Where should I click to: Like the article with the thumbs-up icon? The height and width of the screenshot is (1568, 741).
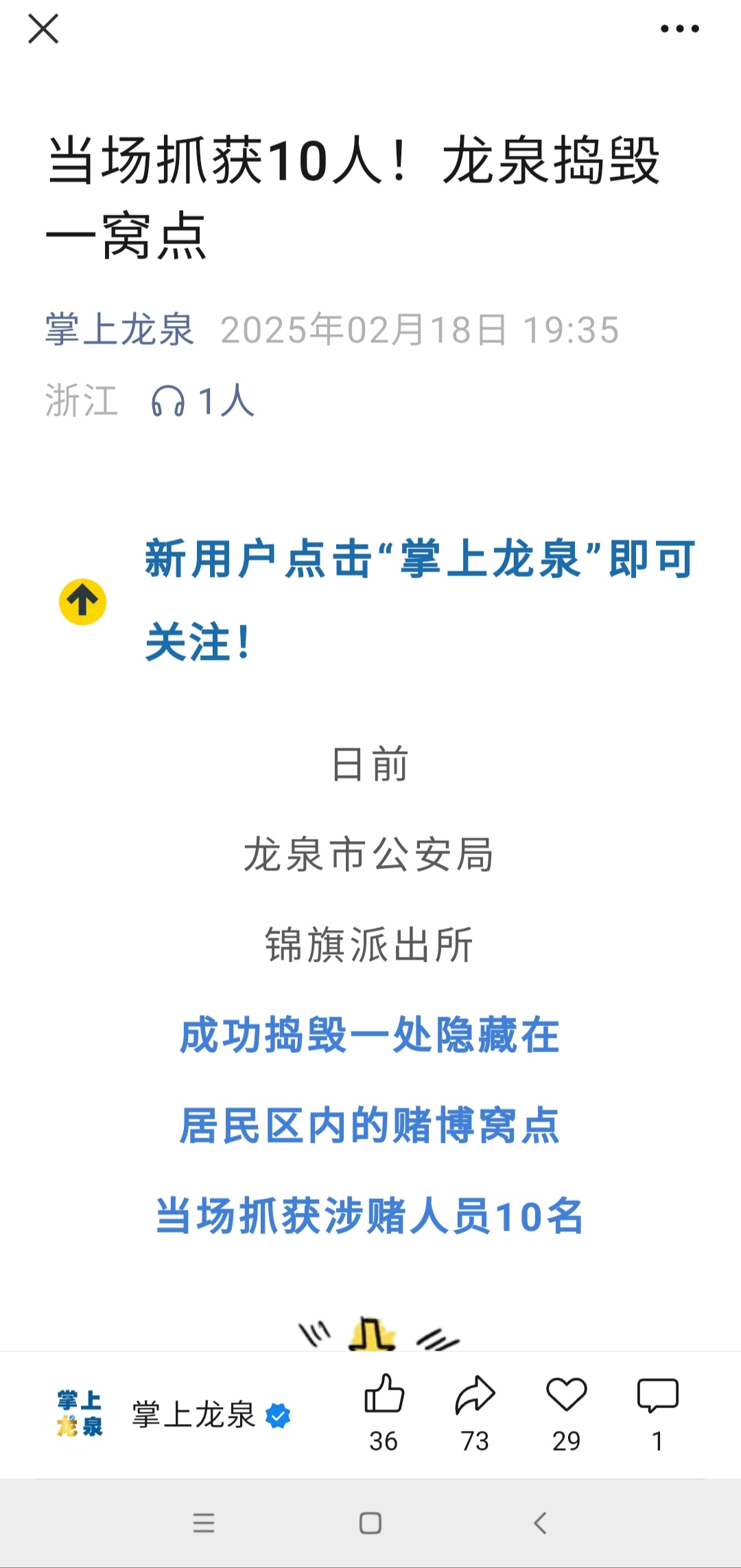(x=384, y=1394)
